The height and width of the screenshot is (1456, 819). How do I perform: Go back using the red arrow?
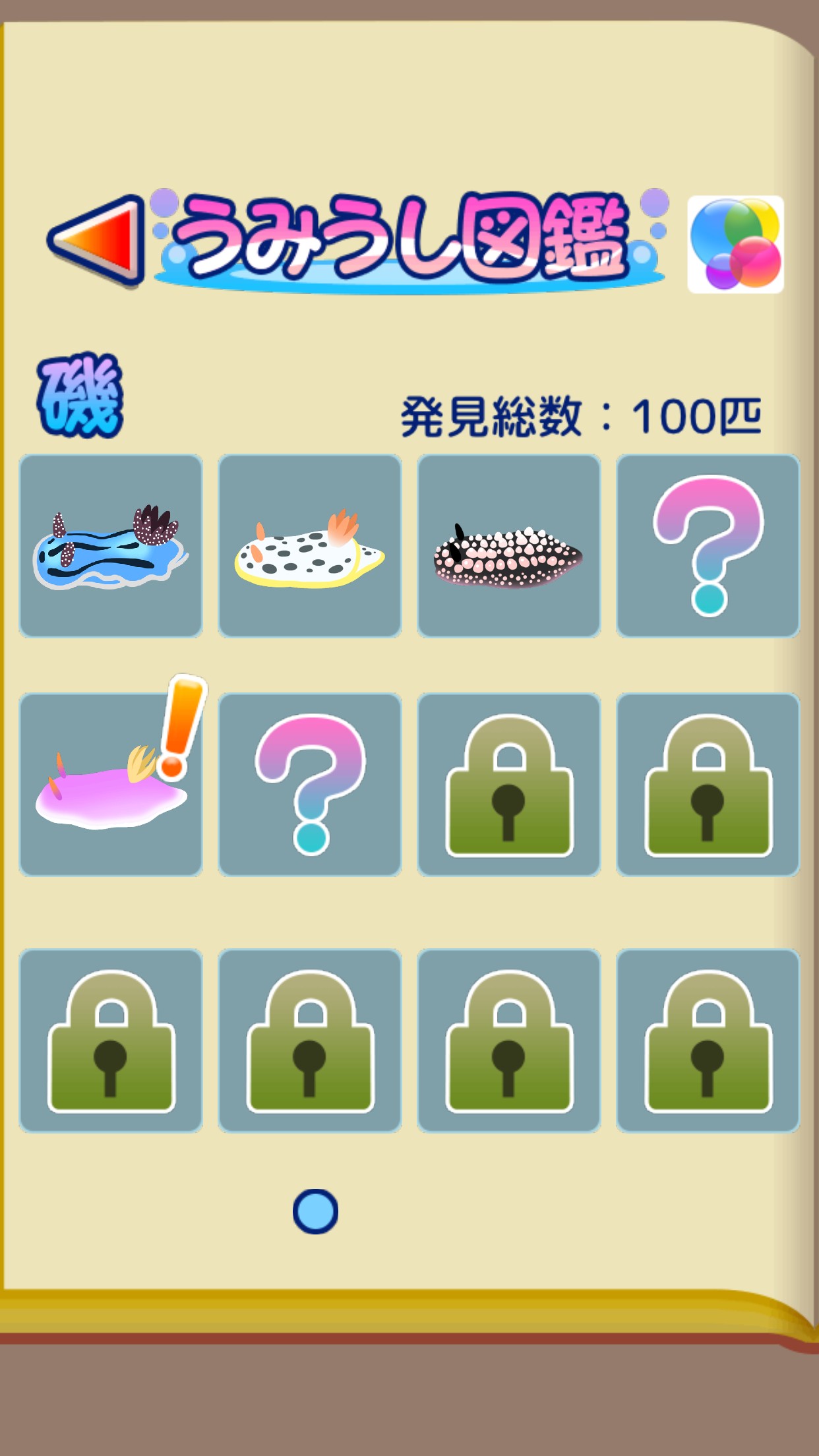(x=96, y=241)
